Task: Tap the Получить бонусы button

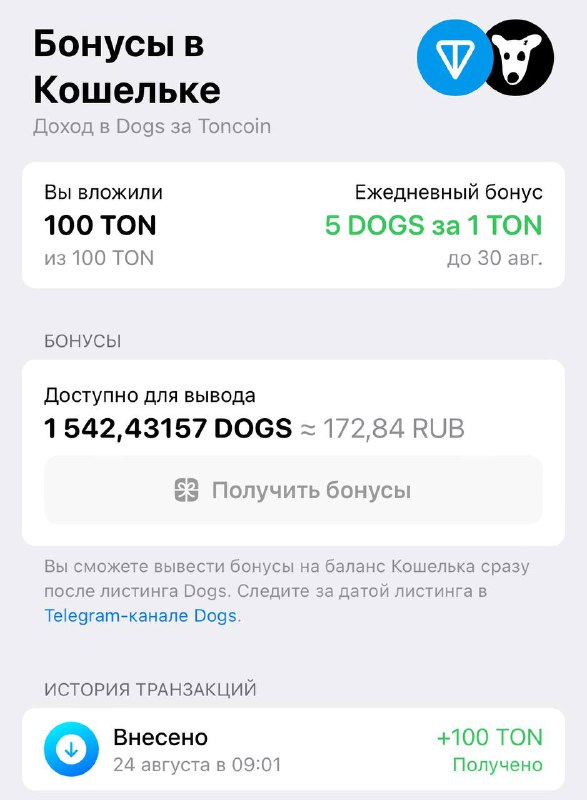Action: tap(293, 490)
